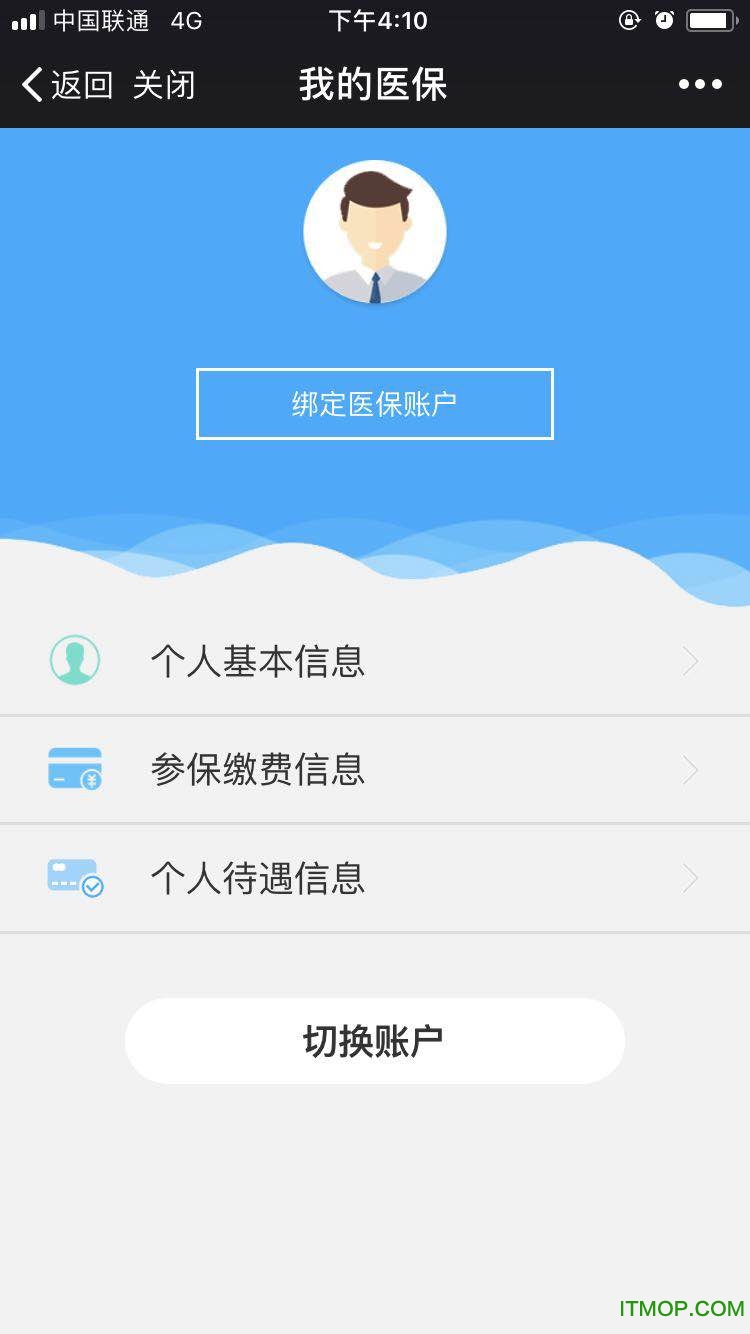Click the alarm clock icon in the status bar
The height and width of the screenshot is (1334, 750).
pyautogui.click(x=666, y=20)
